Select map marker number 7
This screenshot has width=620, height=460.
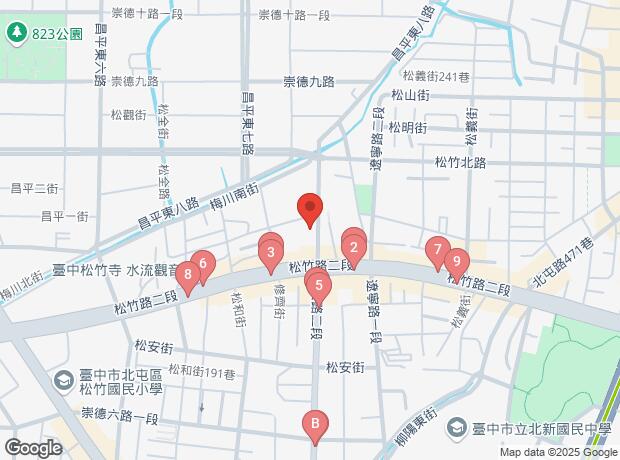tap(437, 249)
